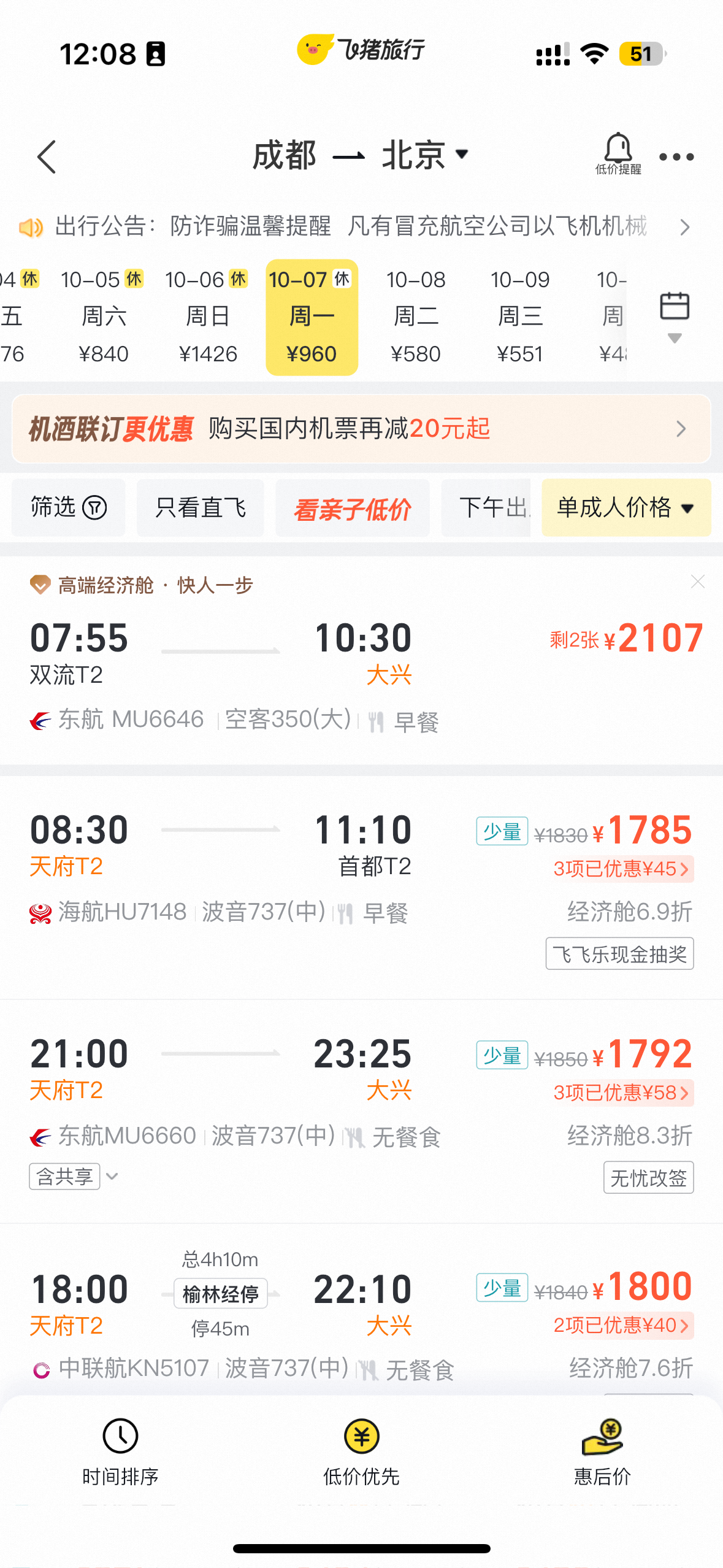Image resolution: width=723 pixels, height=1568 pixels.
Task: Open the 东航MU6660 21:00 flight
Action: click(361, 1111)
